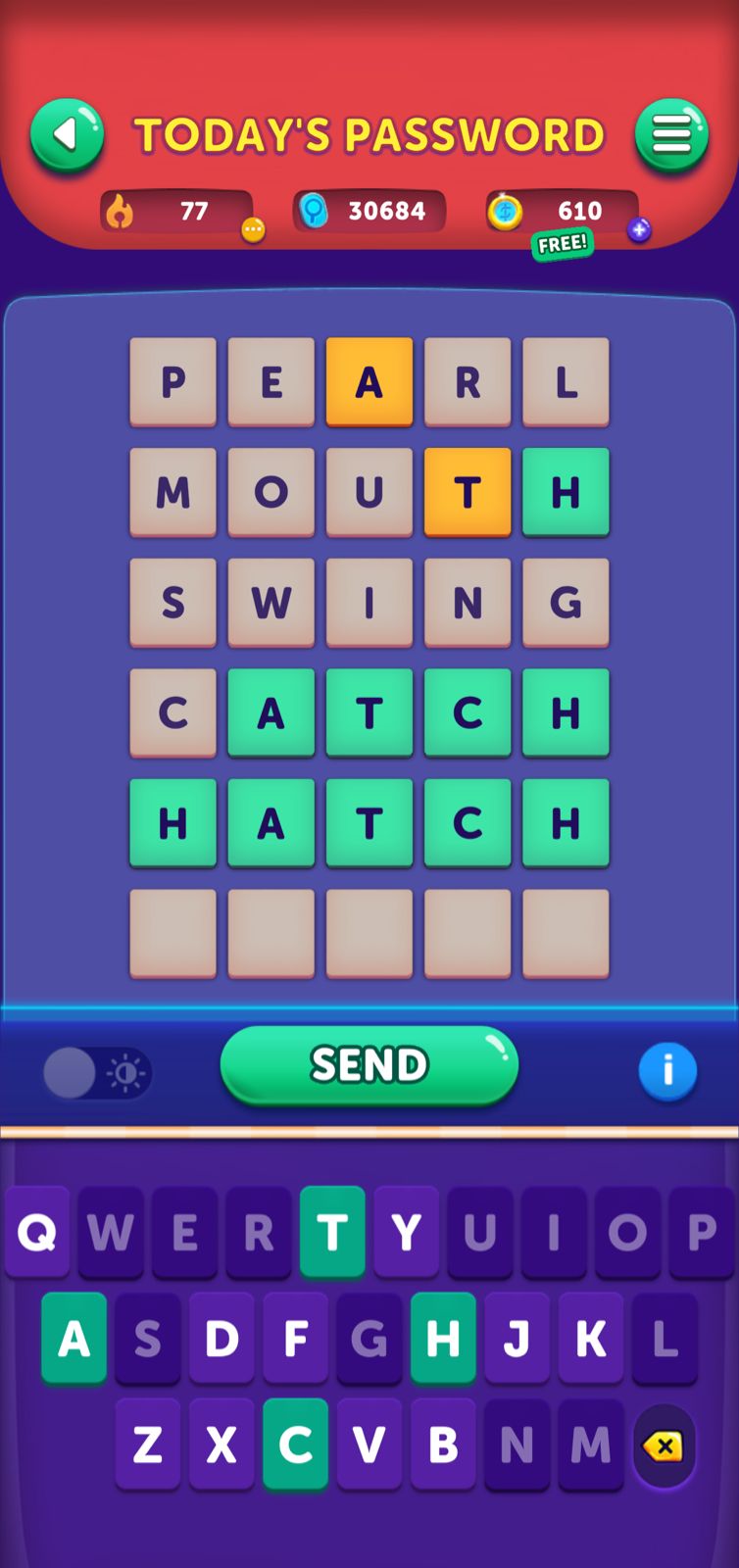Toggle the brightness theme switch

[97, 1073]
